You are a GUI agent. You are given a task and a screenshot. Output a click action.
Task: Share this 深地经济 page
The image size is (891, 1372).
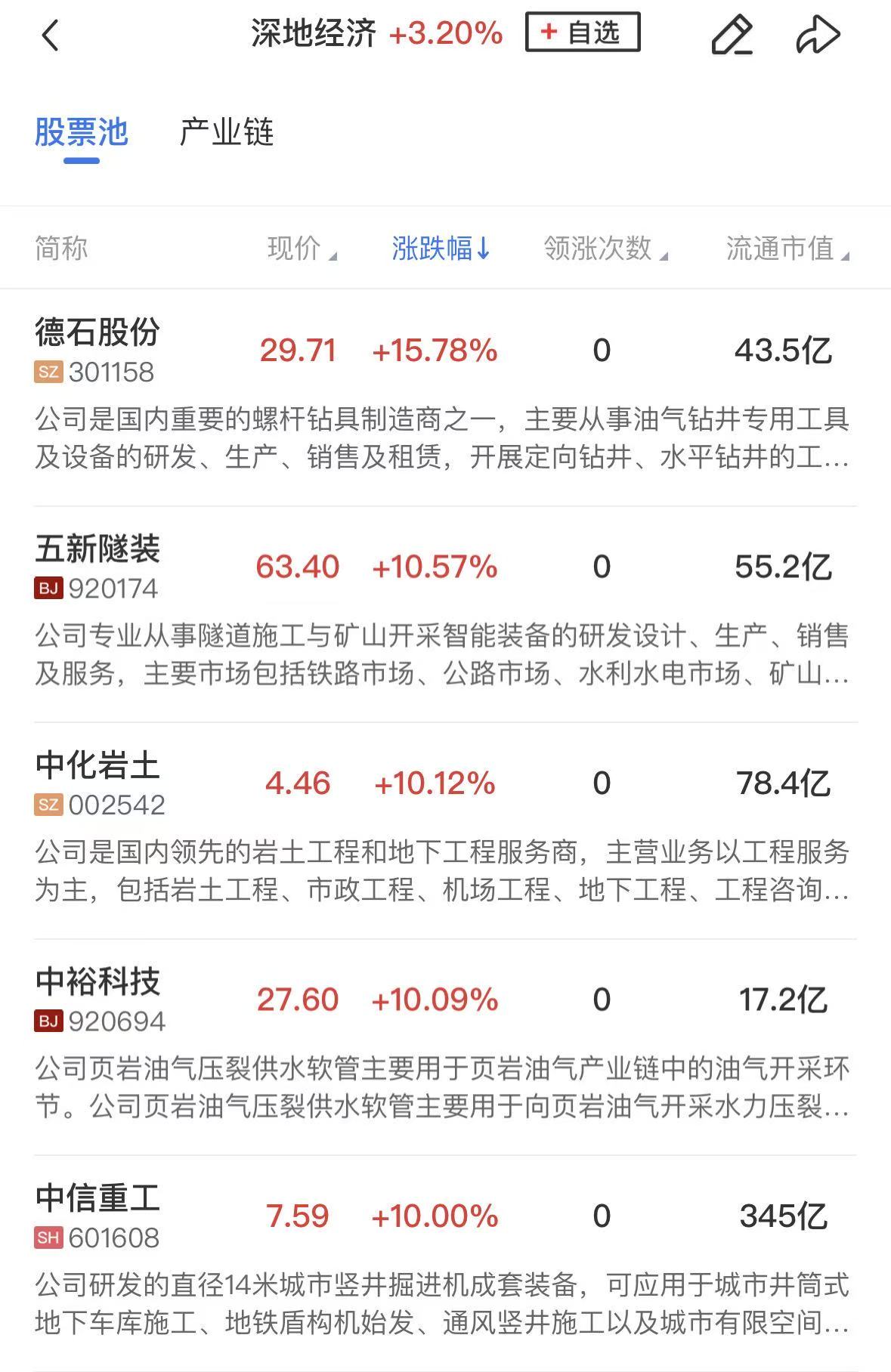click(x=818, y=35)
